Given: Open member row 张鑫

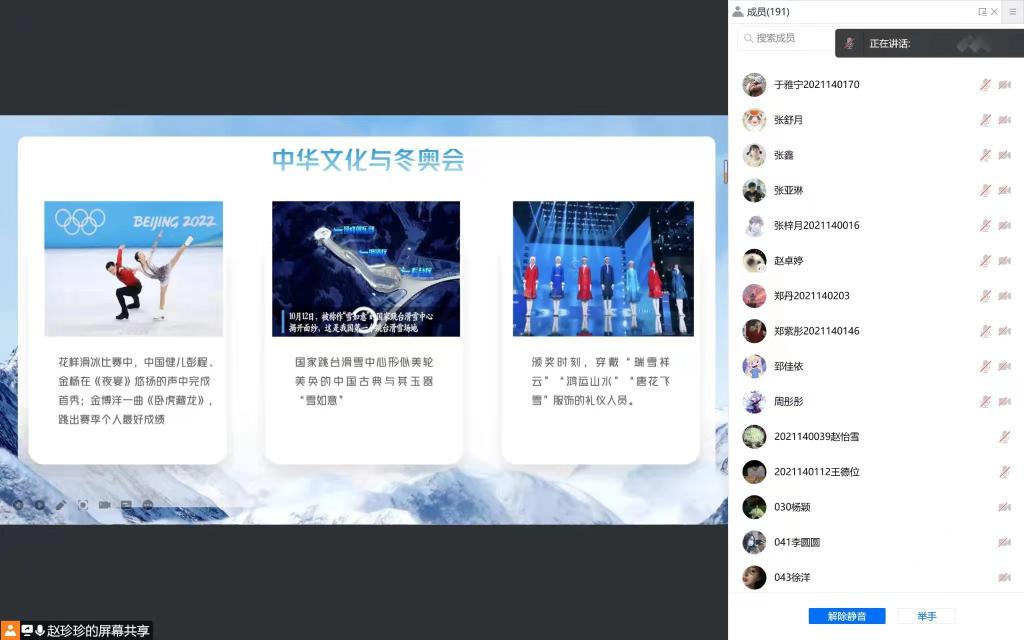Looking at the screenshot, I should (x=784, y=155).
